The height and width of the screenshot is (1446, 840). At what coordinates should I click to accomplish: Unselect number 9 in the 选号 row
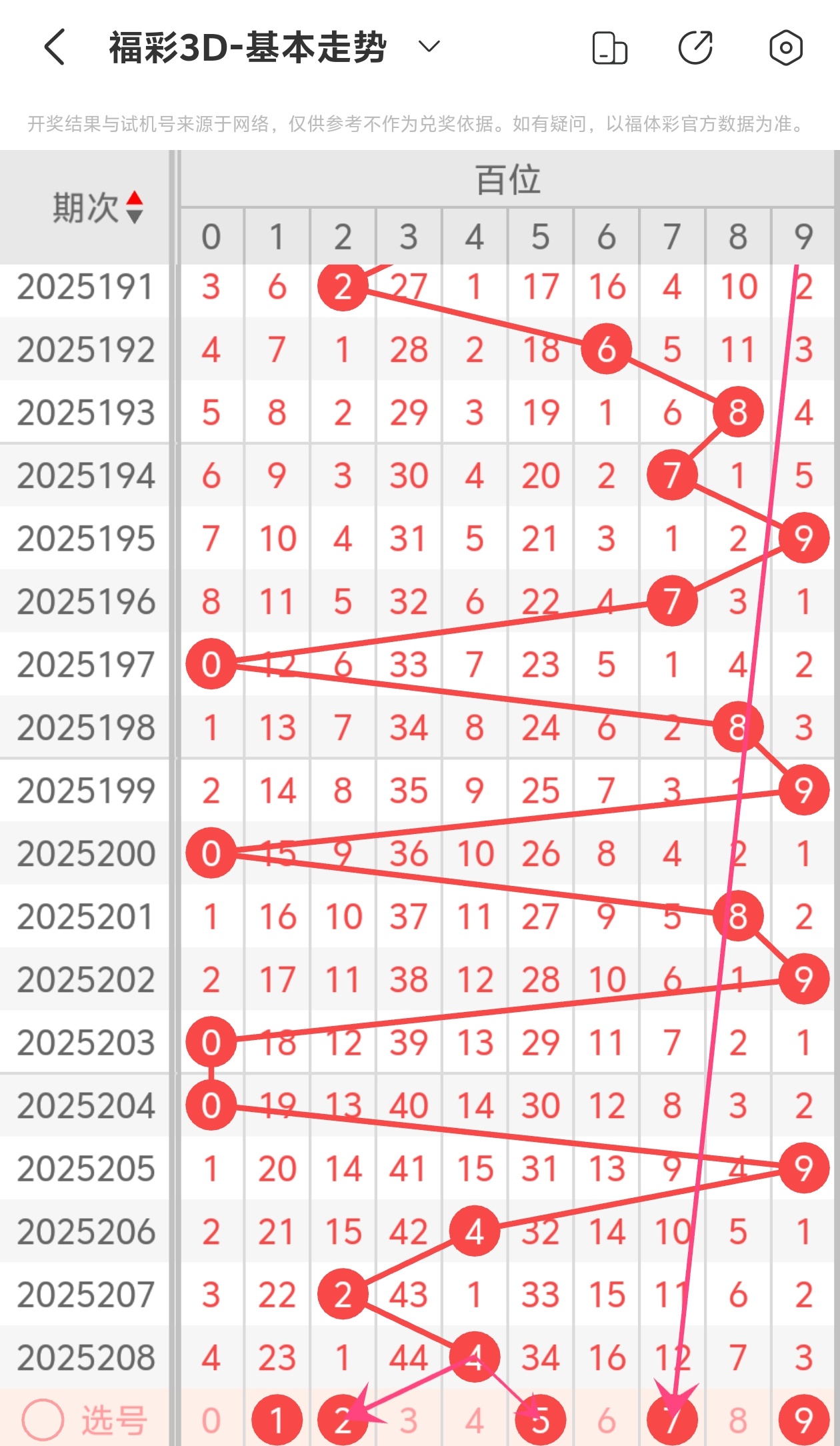click(803, 1421)
